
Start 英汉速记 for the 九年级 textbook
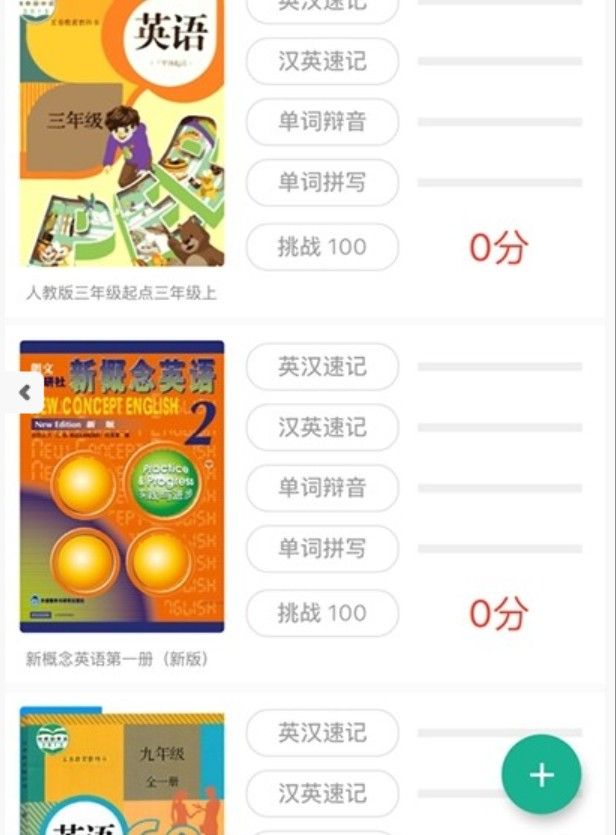click(x=322, y=733)
